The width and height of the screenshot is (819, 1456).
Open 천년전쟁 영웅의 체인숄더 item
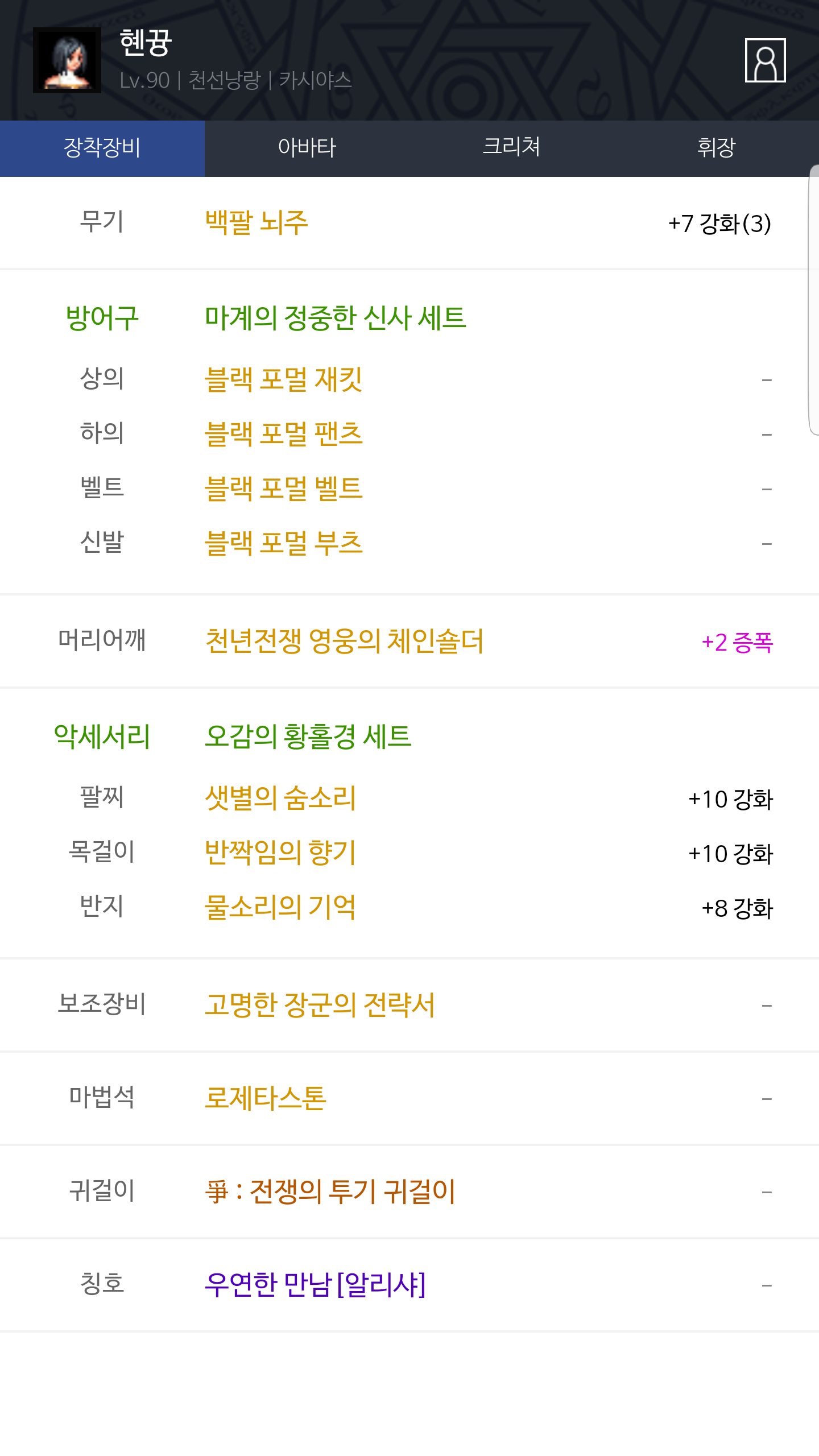[x=344, y=641]
